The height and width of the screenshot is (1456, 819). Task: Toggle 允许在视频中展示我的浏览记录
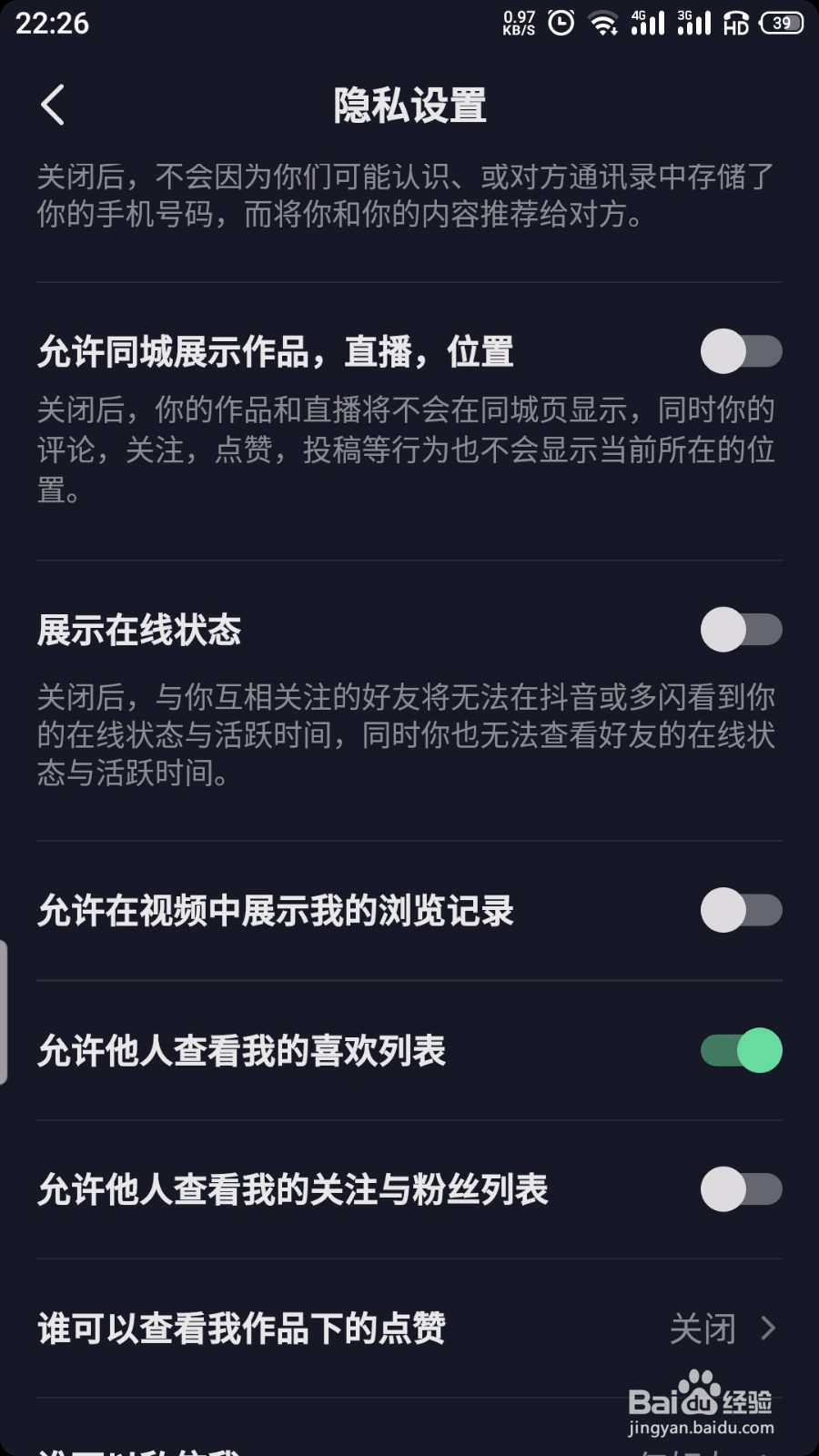pos(741,910)
